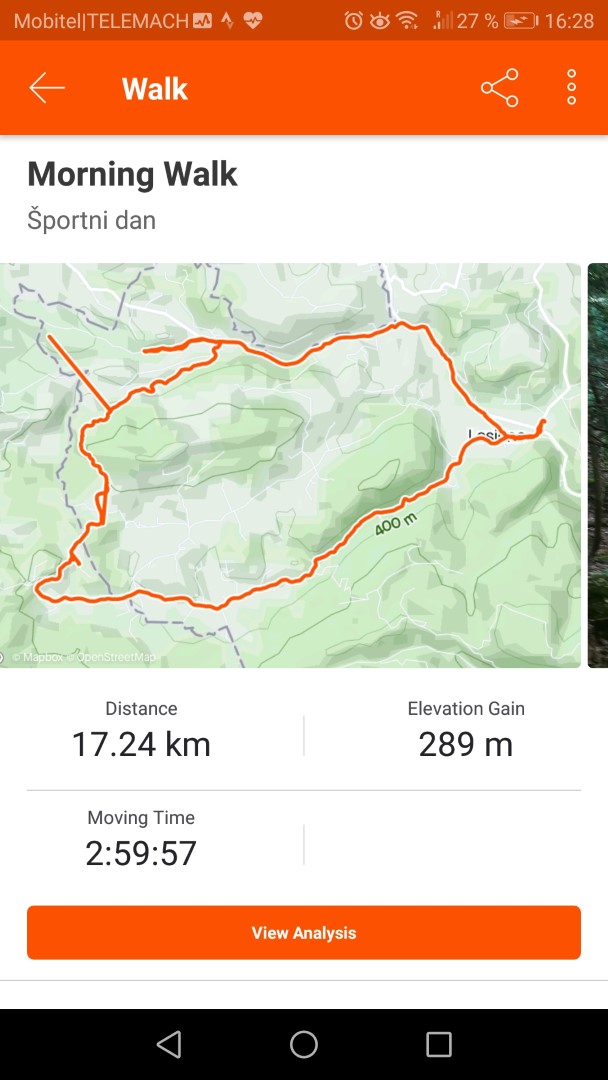Open recent apps from the navigation bar

[439, 1044]
